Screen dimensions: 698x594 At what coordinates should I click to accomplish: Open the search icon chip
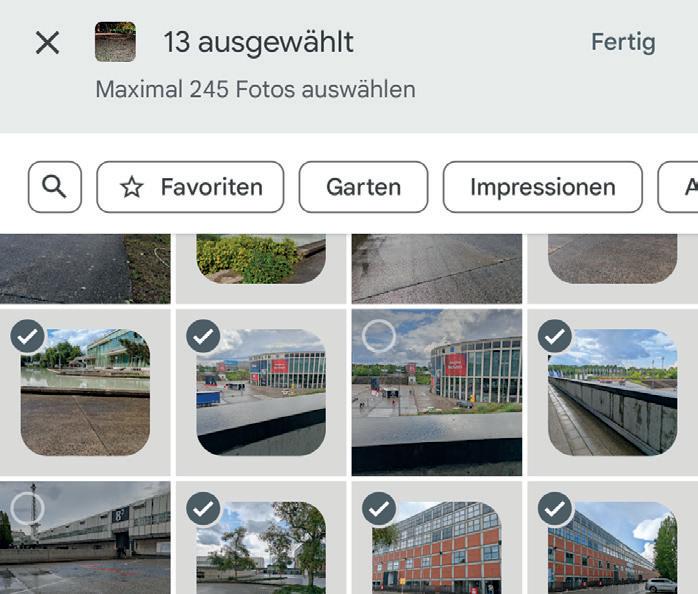coord(55,187)
